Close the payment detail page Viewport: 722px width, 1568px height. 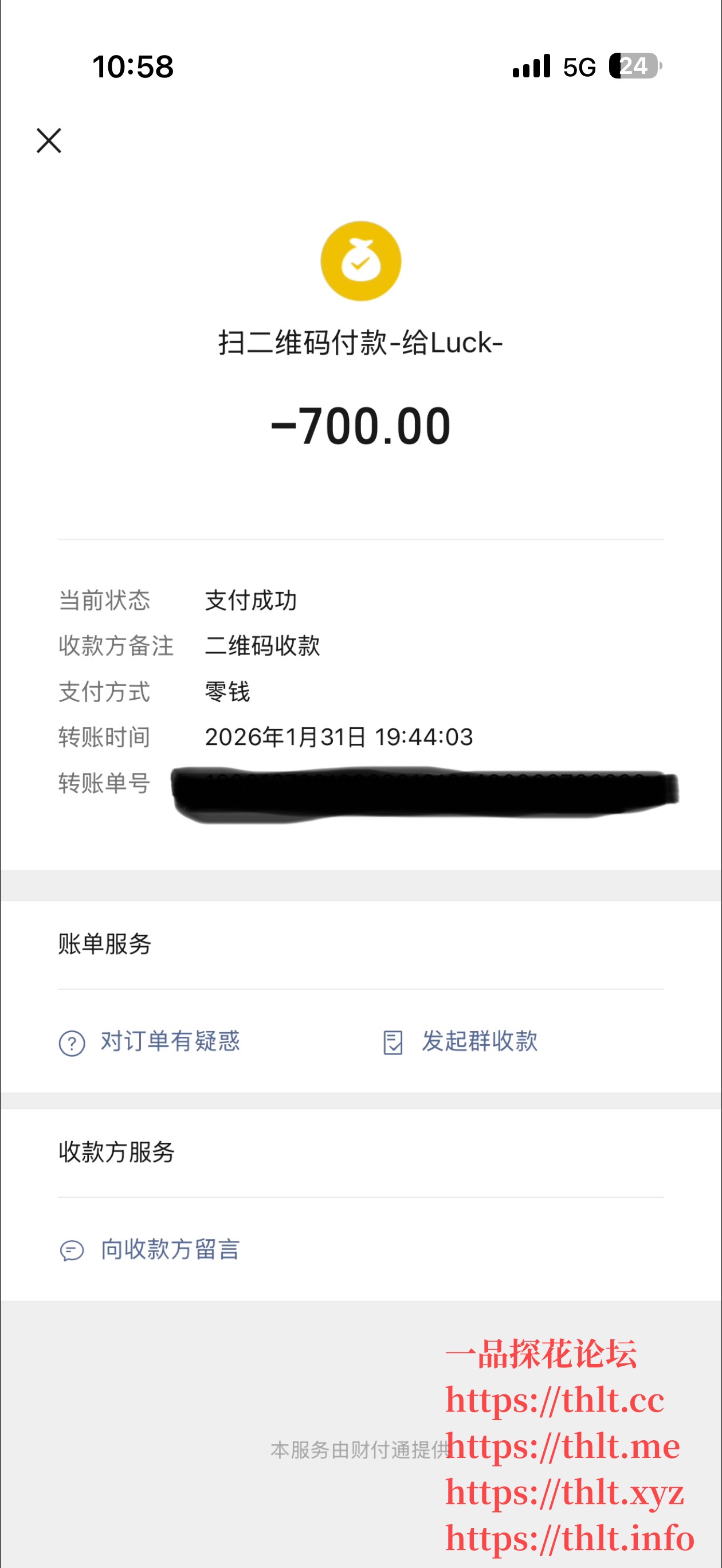49,140
